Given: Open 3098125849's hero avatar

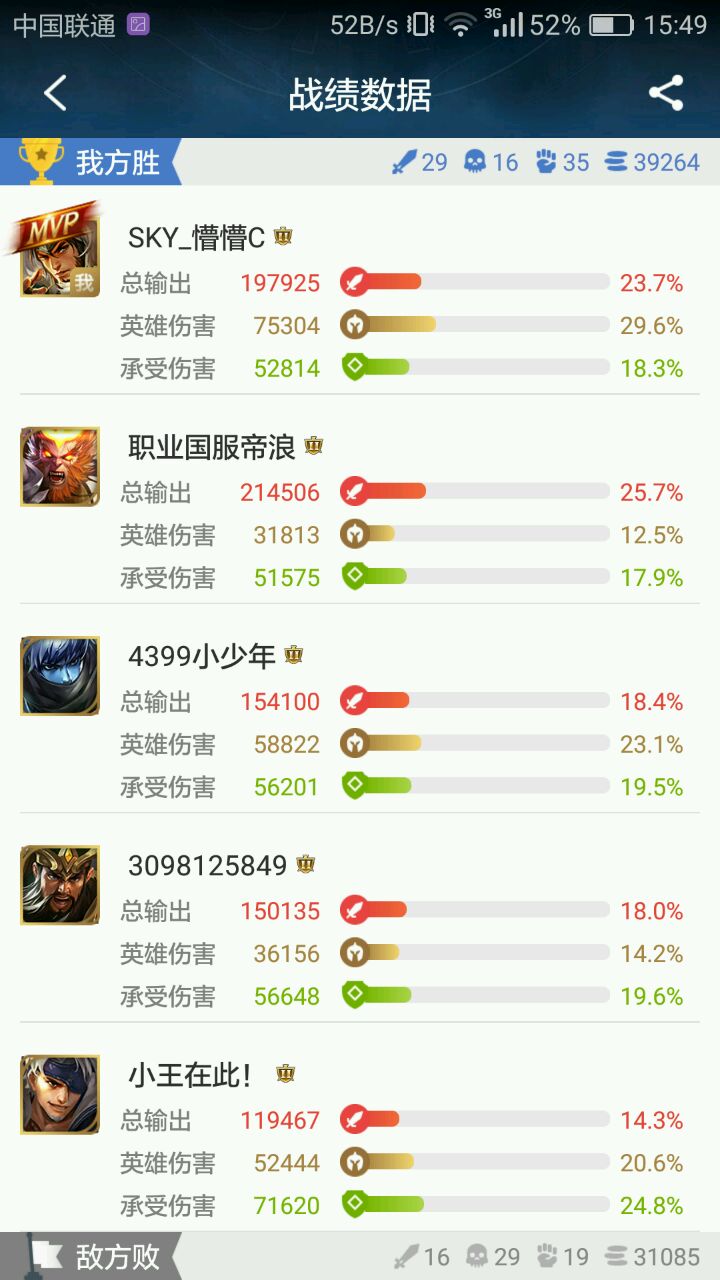Looking at the screenshot, I should (60, 885).
